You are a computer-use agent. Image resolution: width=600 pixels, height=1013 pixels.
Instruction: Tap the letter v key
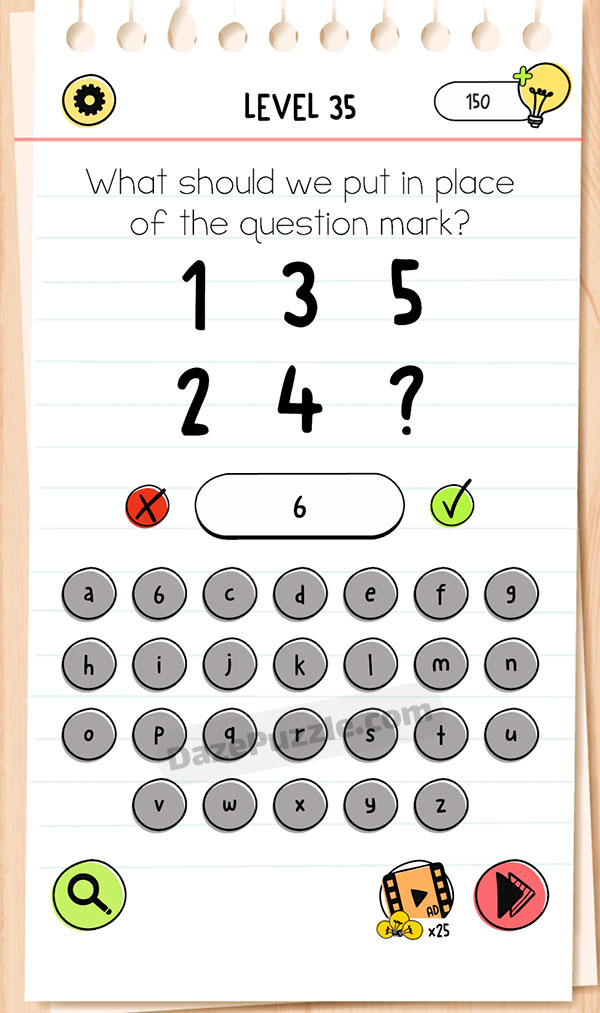[159, 804]
